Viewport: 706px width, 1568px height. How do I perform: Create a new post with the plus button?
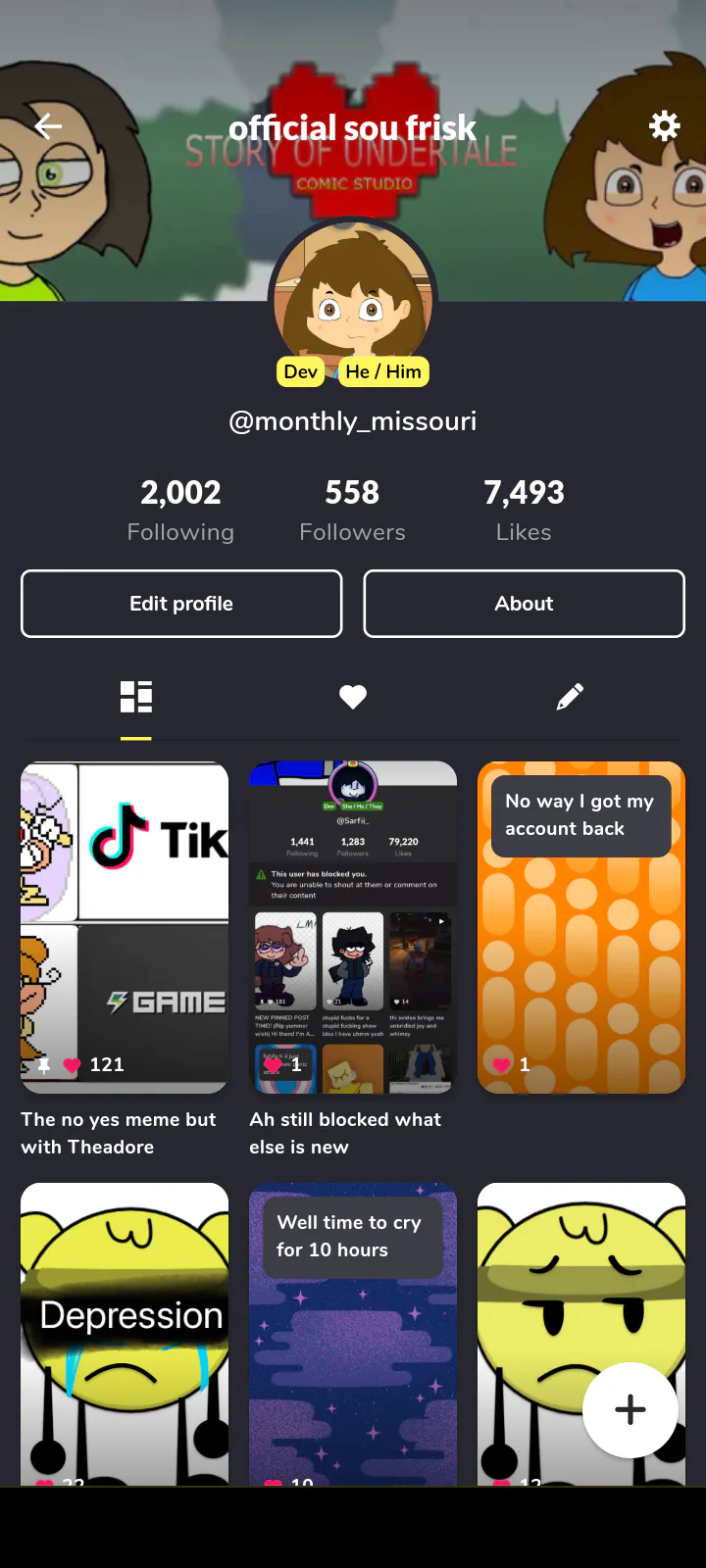click(x=630, y=1410)
